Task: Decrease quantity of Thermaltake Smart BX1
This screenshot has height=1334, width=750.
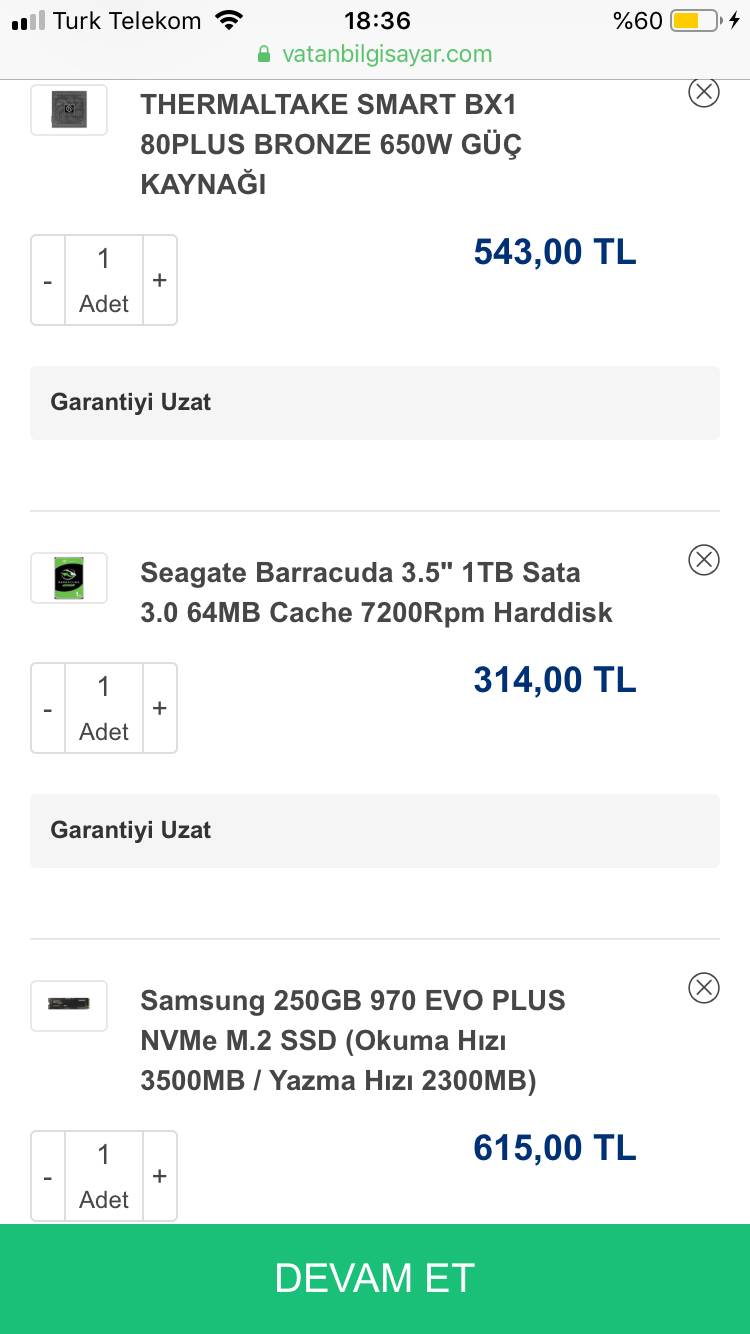Action: coord(48,281)
